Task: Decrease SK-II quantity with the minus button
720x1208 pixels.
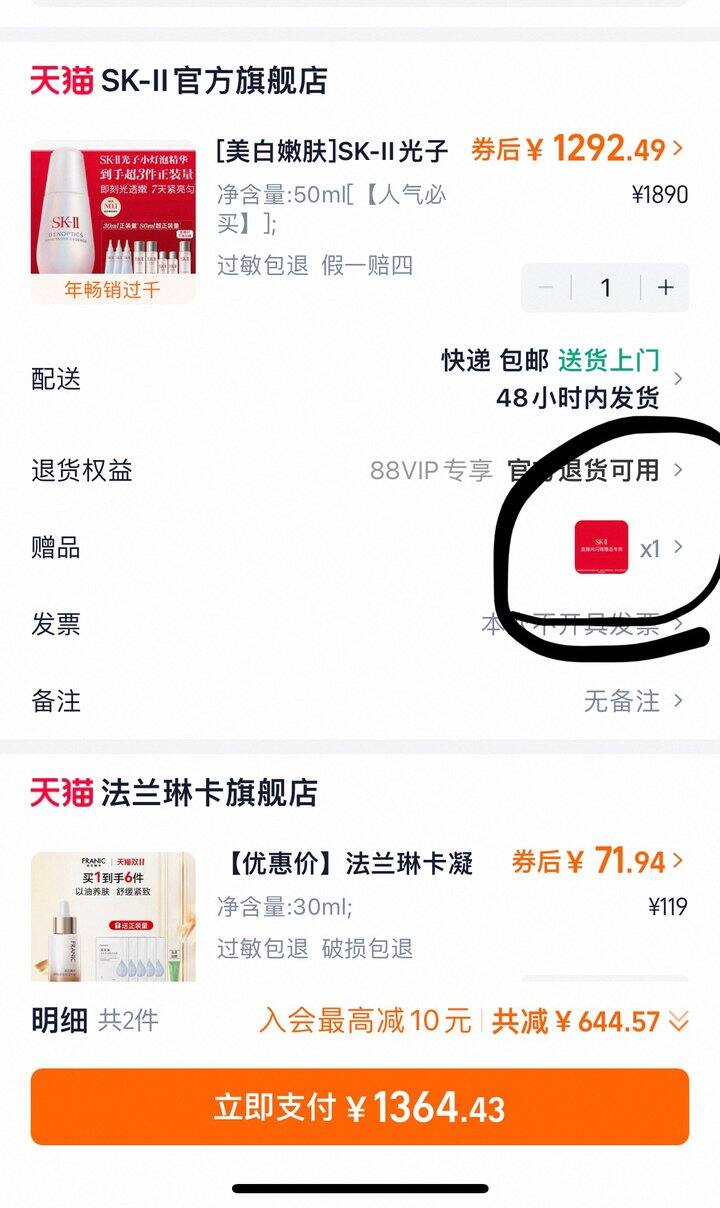Action: pyautogui.click(x=546, y=288)
